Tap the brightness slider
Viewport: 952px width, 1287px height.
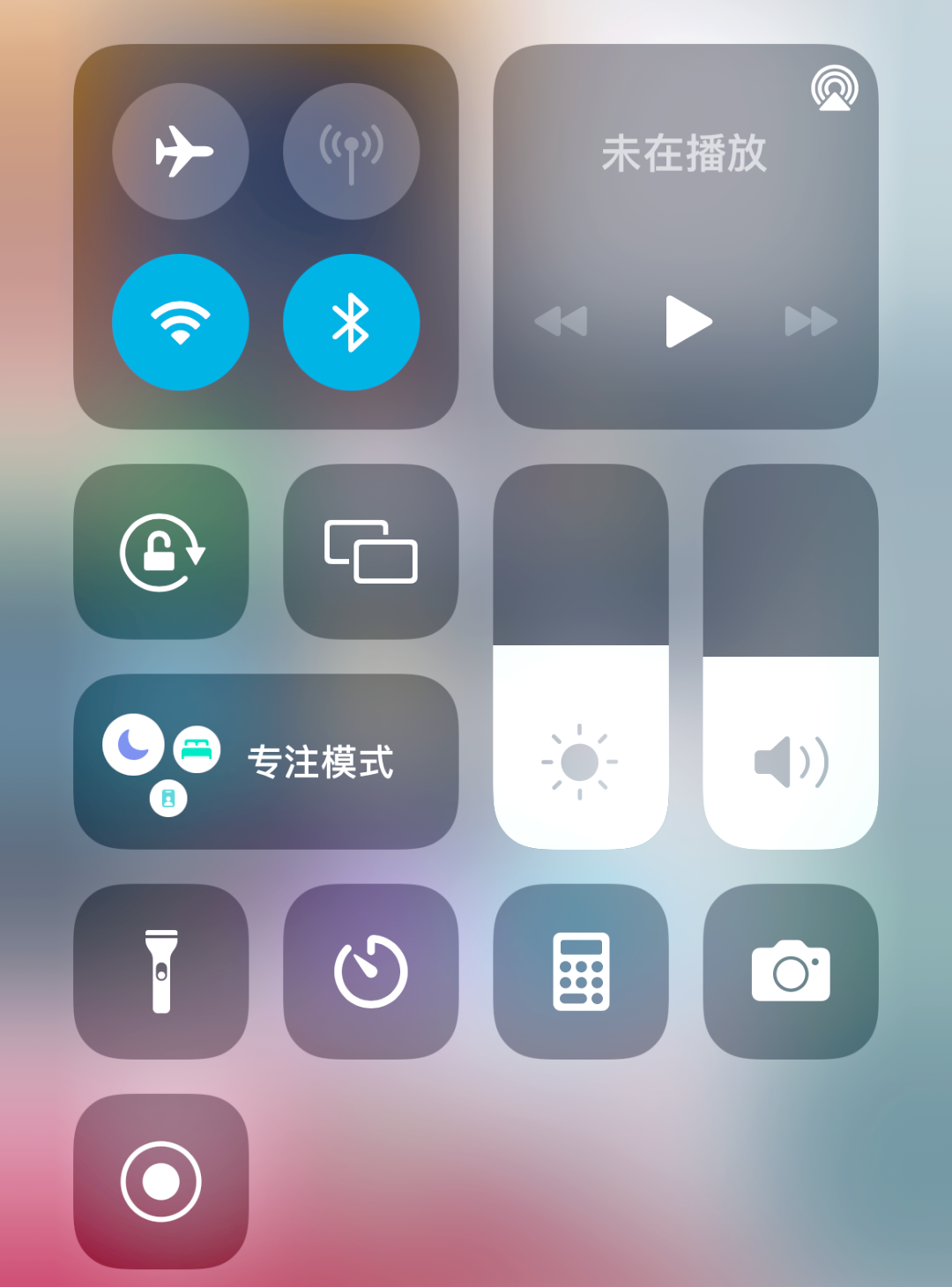coord(580,657)
